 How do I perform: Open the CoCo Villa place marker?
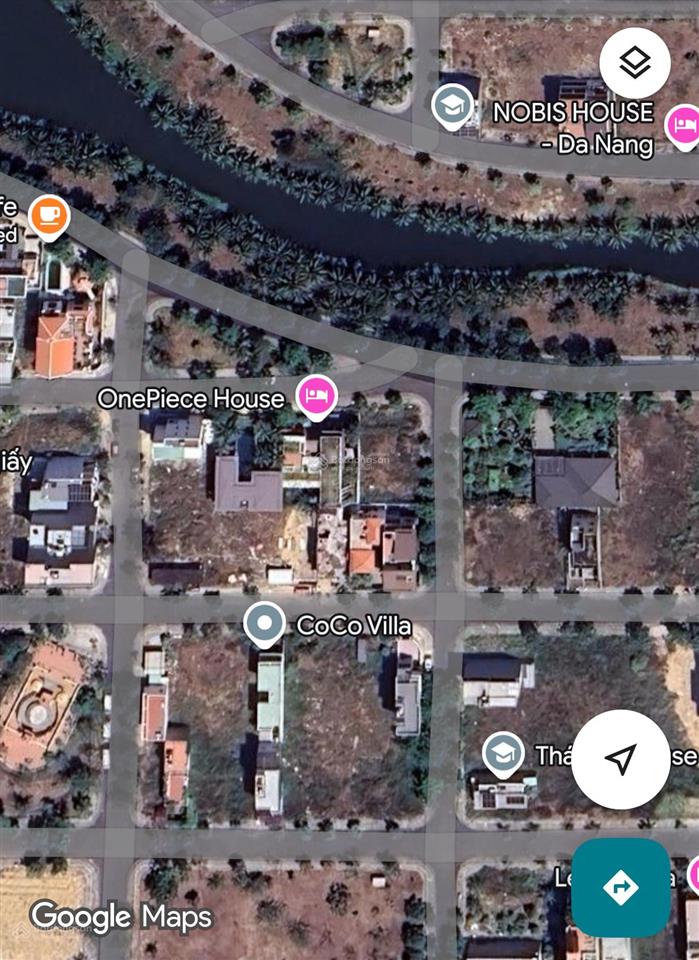(264, 624)
